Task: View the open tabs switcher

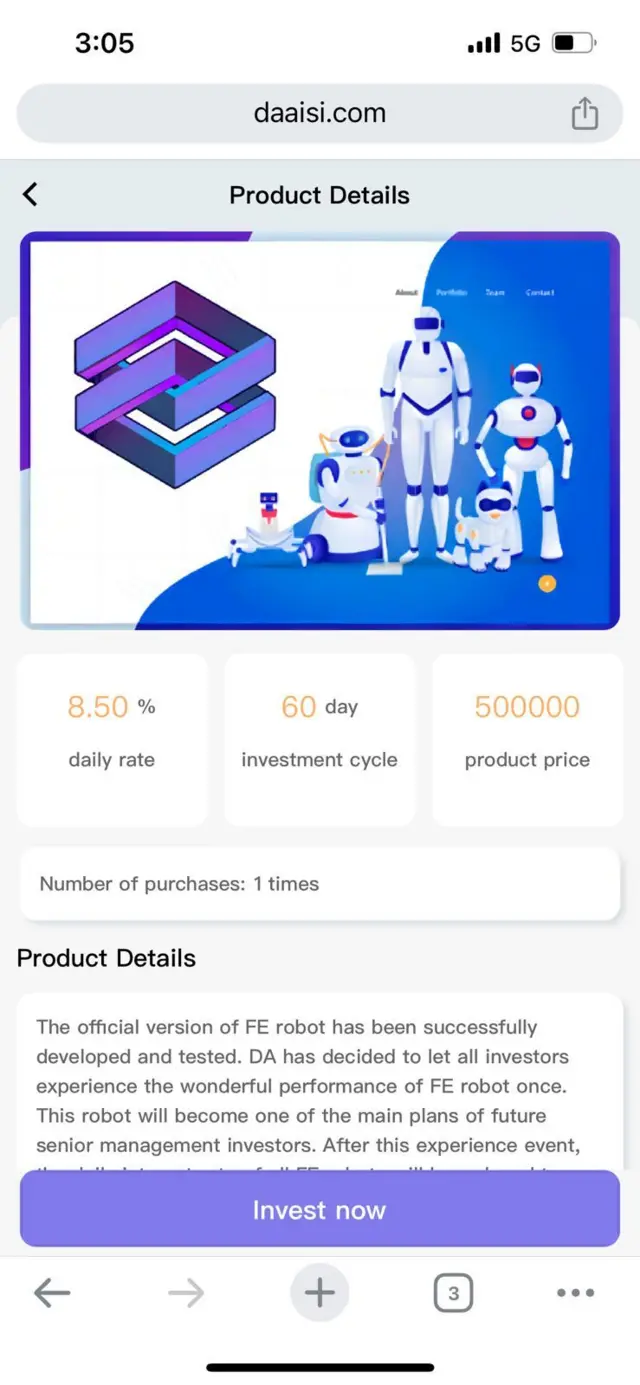Action: pyautogui.click(x=453, y=1293)
